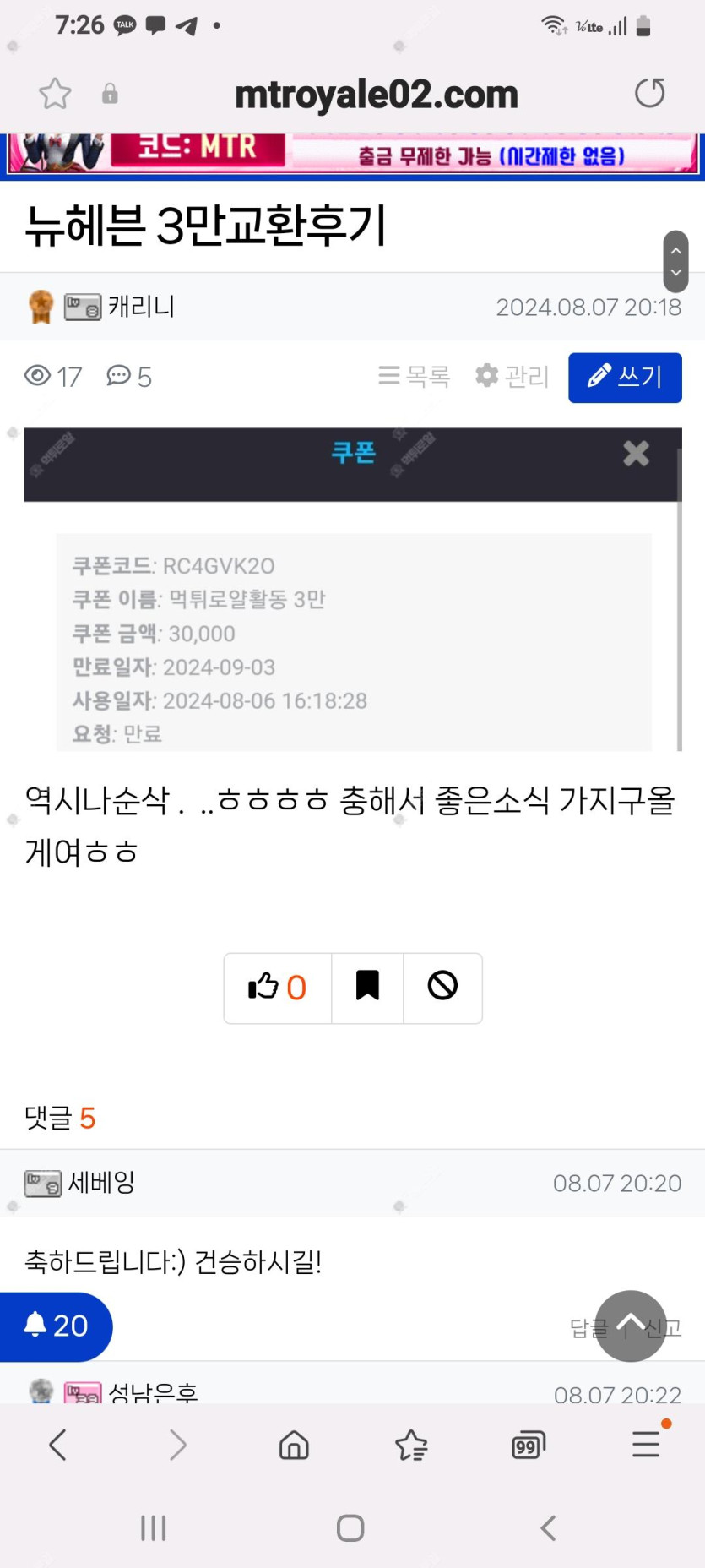Open the top promotional banner
The width and height of the screenshot is (705, 1568).
click(x=352, y=154)
